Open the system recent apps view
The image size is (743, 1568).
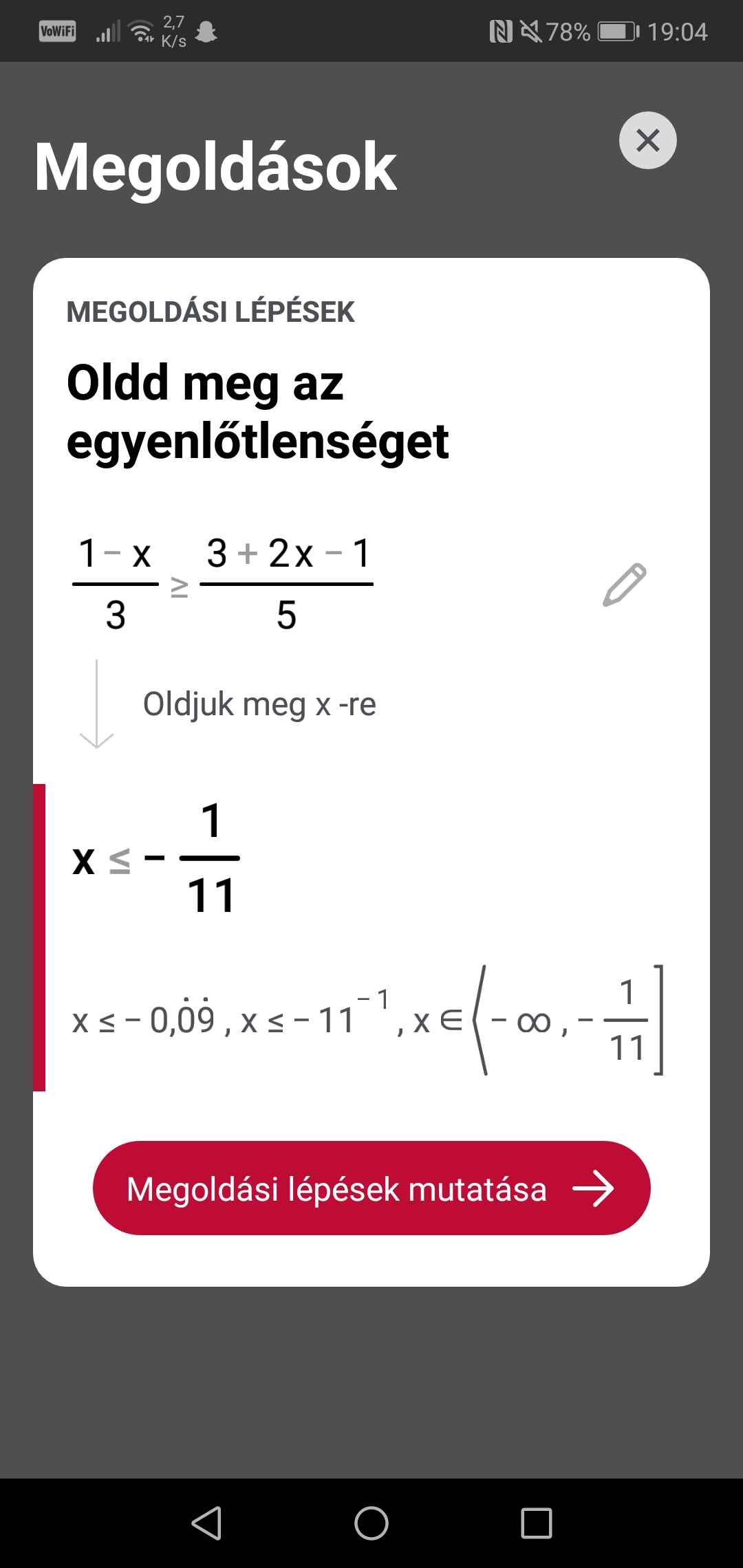[536, 1523]
